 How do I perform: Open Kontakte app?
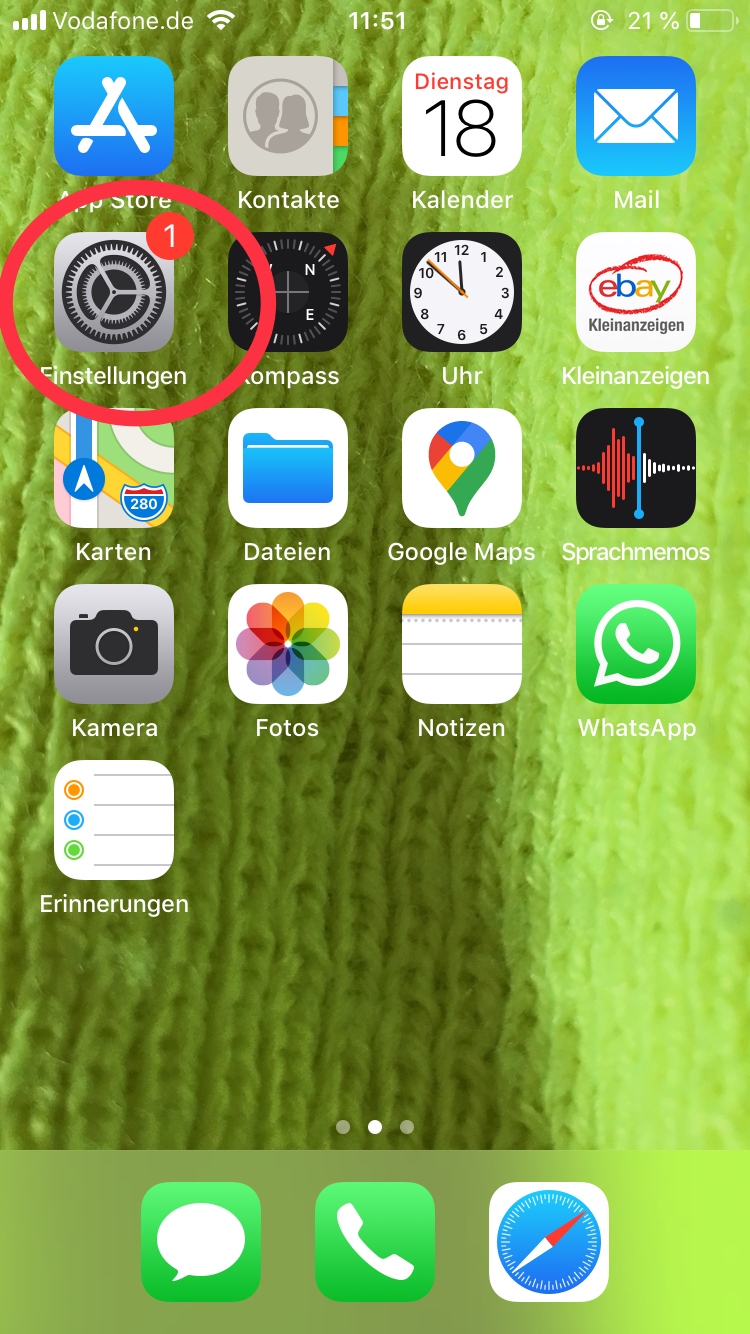point(288,116)
